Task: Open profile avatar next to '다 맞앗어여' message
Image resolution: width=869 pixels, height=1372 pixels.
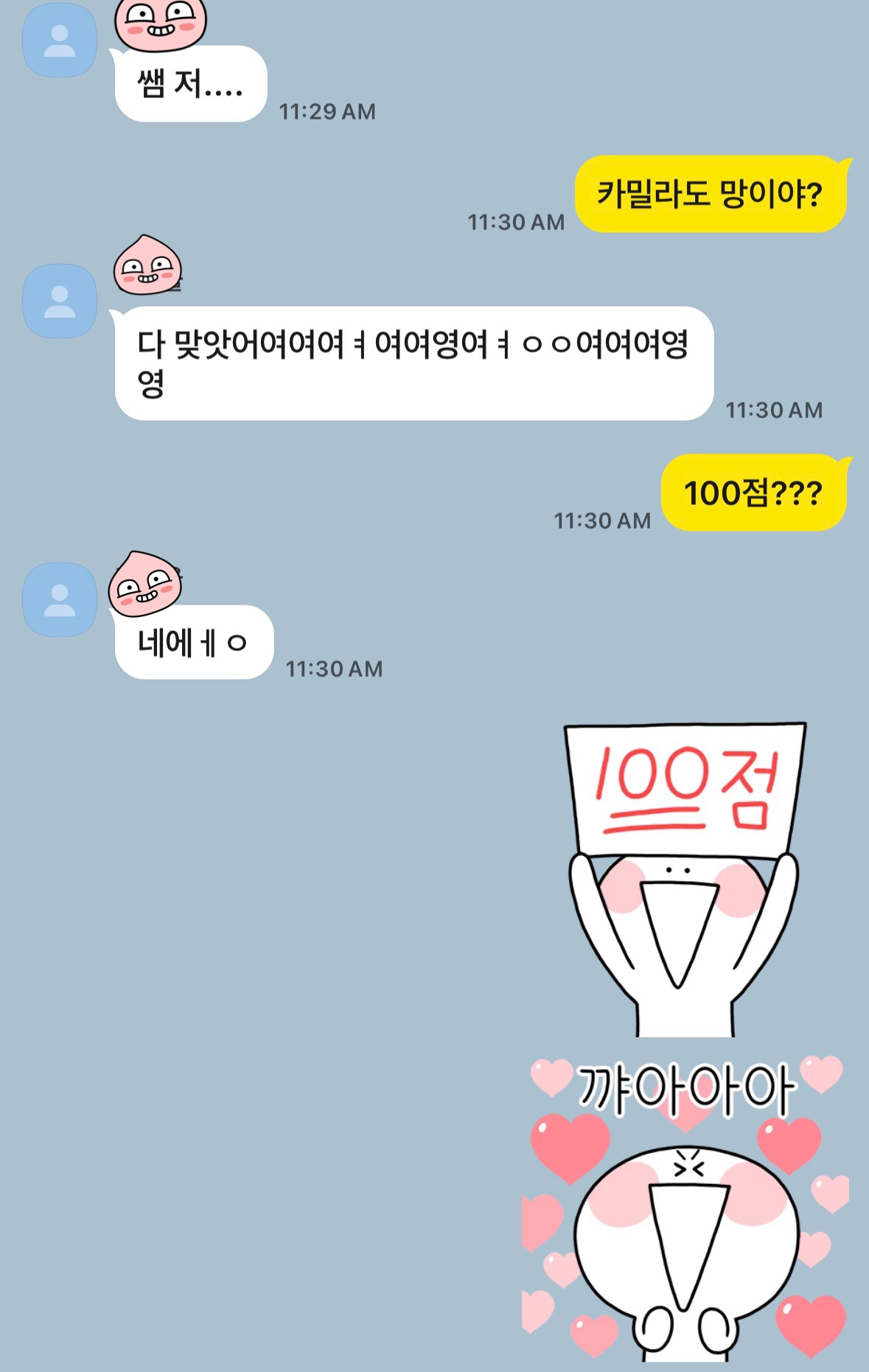Action: 60,301
